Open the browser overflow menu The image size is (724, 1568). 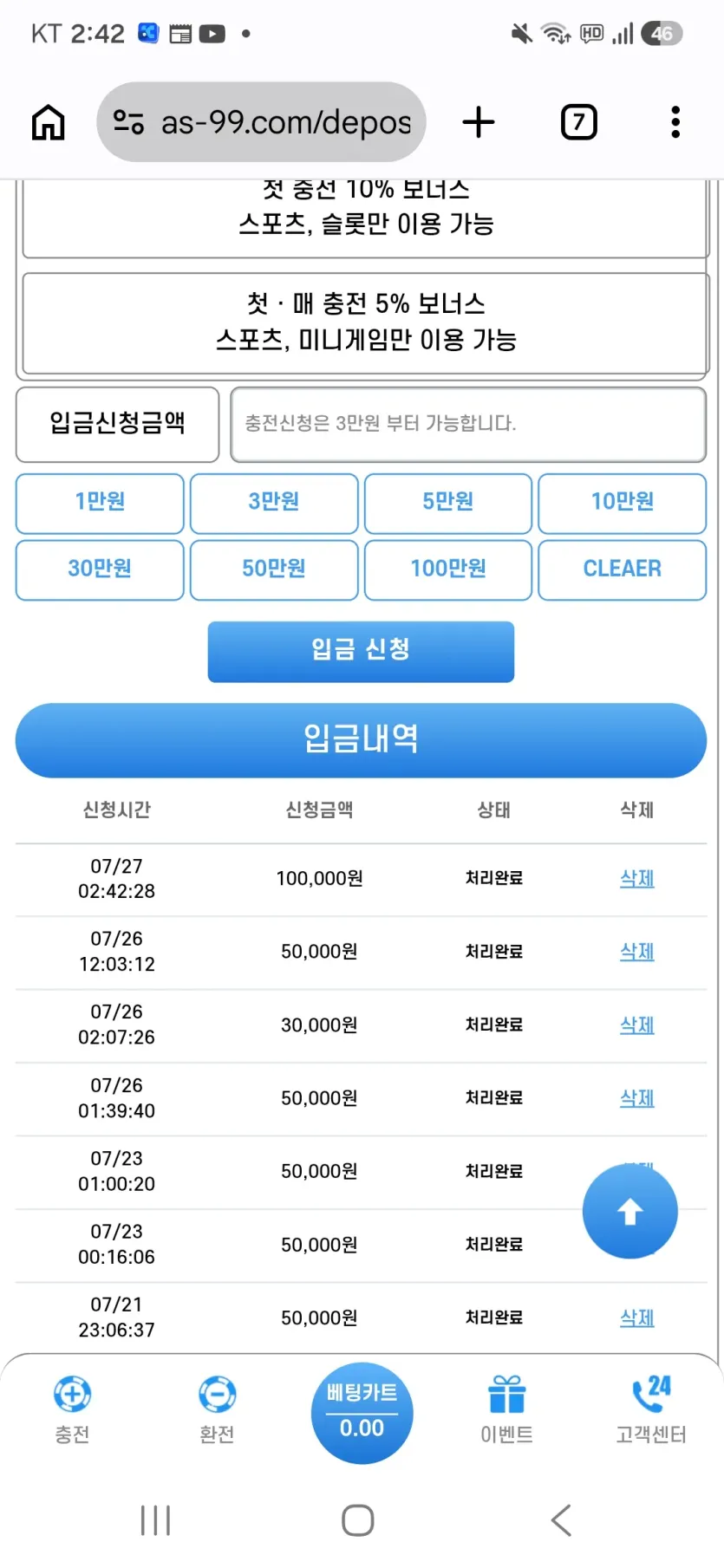coord(675,122)
